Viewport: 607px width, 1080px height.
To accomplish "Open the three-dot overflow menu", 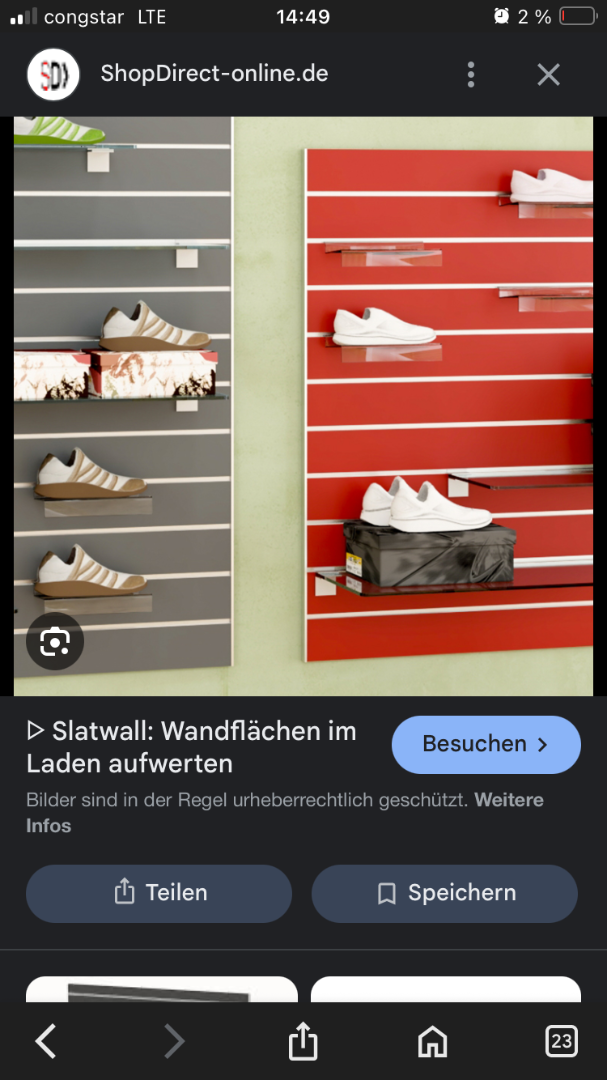I will coord(471,74).
